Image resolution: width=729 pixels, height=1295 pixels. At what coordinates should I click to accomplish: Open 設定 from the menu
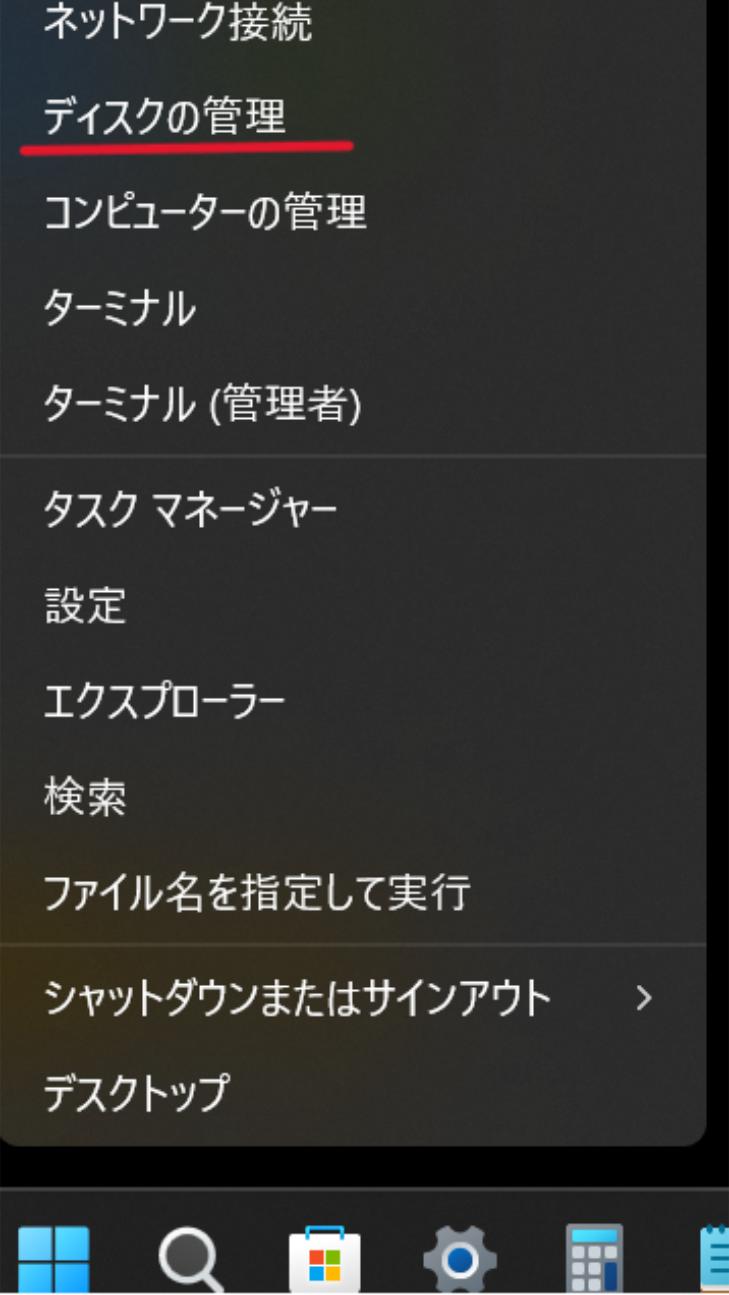tap(85, 606)
